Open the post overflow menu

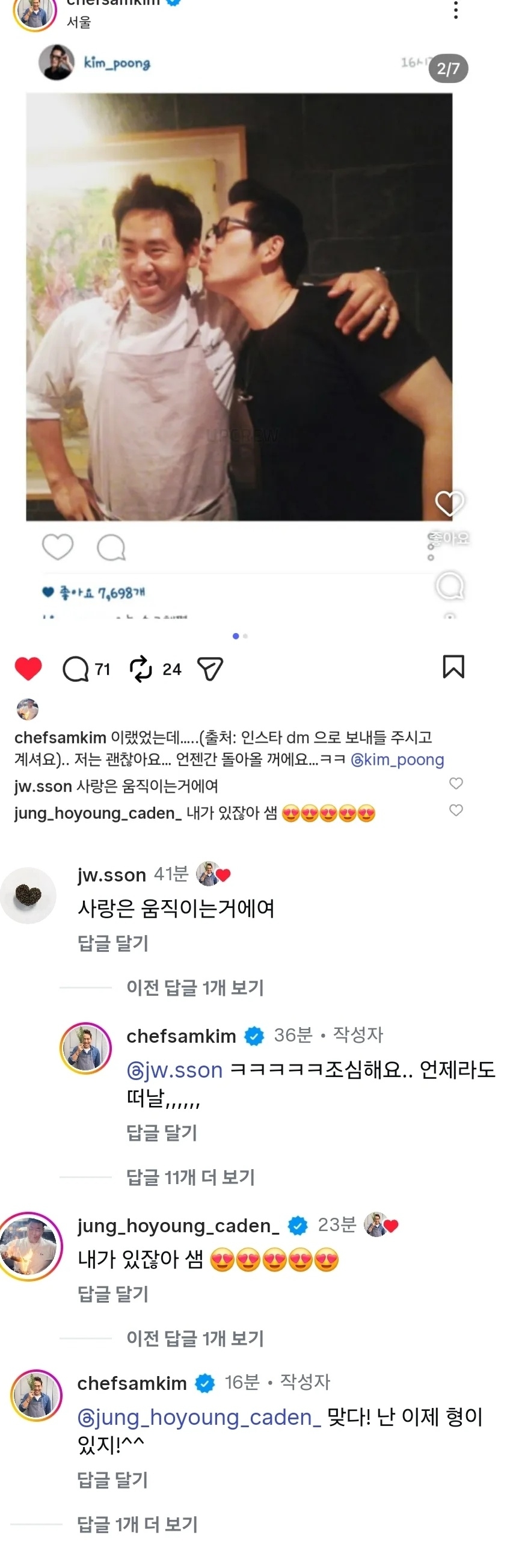pos(455,10)
